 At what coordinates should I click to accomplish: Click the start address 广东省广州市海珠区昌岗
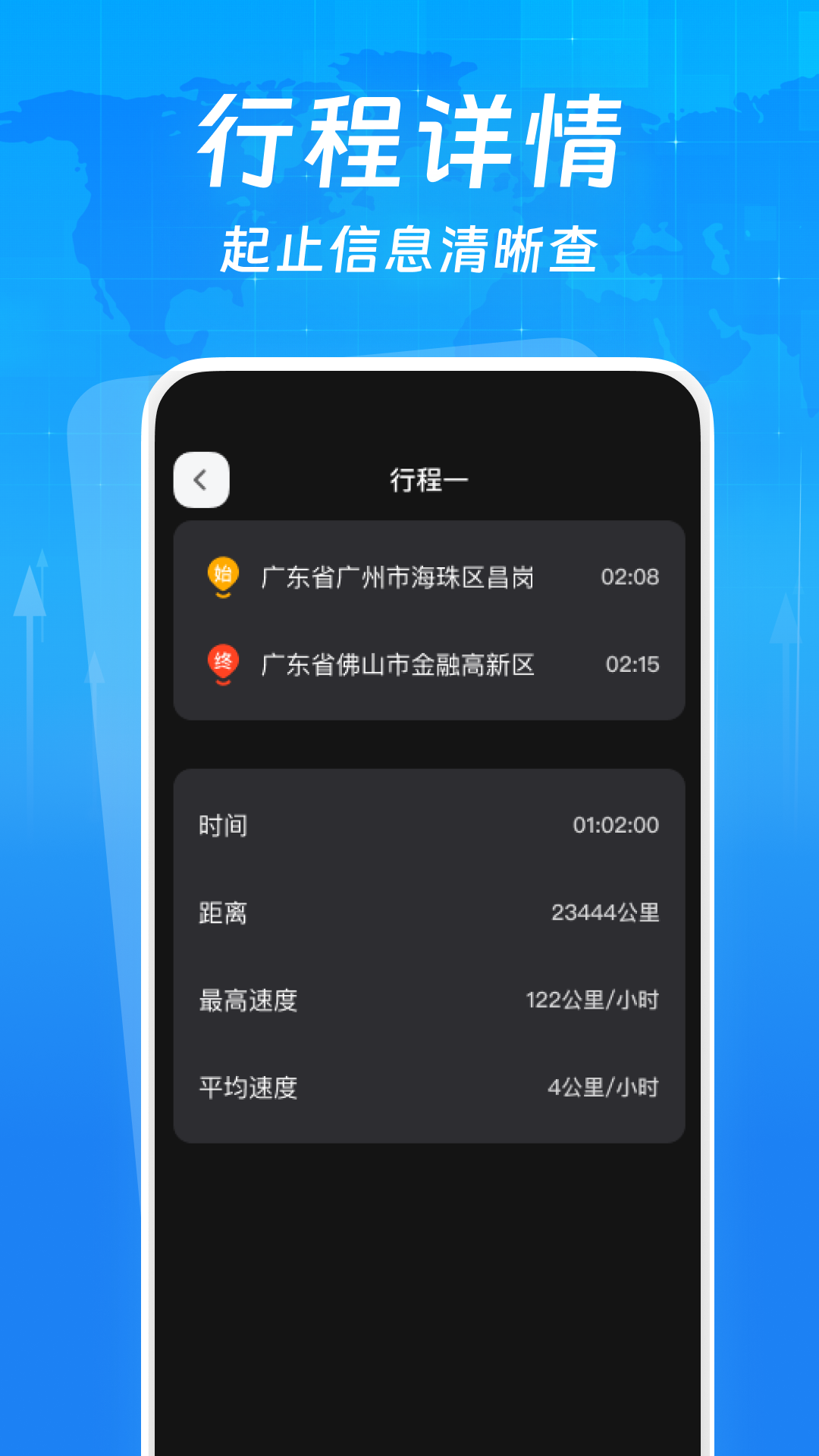[x=398, y=578]
